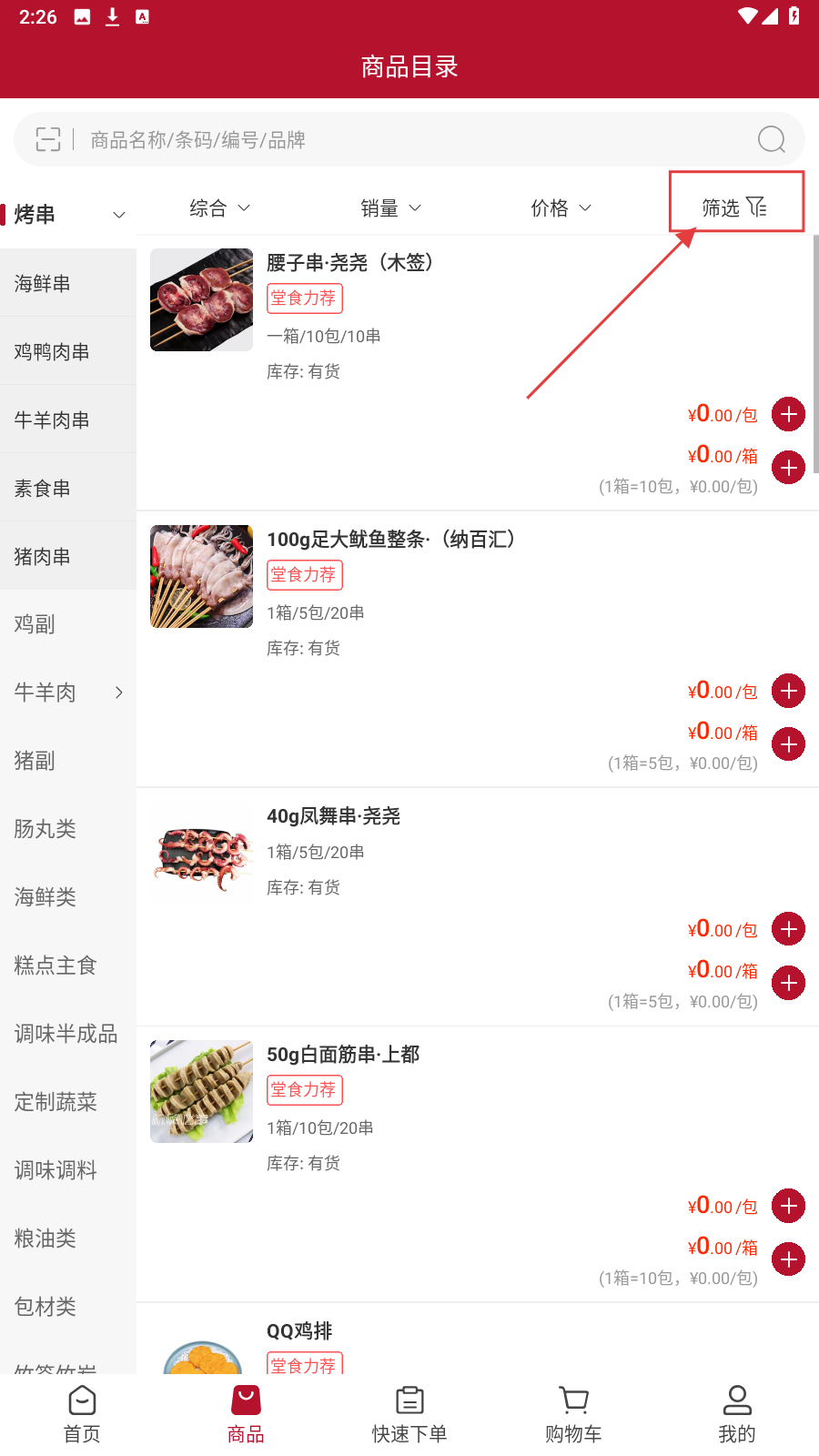Open the 筛选 filter options
Viewport: 819px width, 1456px height.
click(735, 207)
